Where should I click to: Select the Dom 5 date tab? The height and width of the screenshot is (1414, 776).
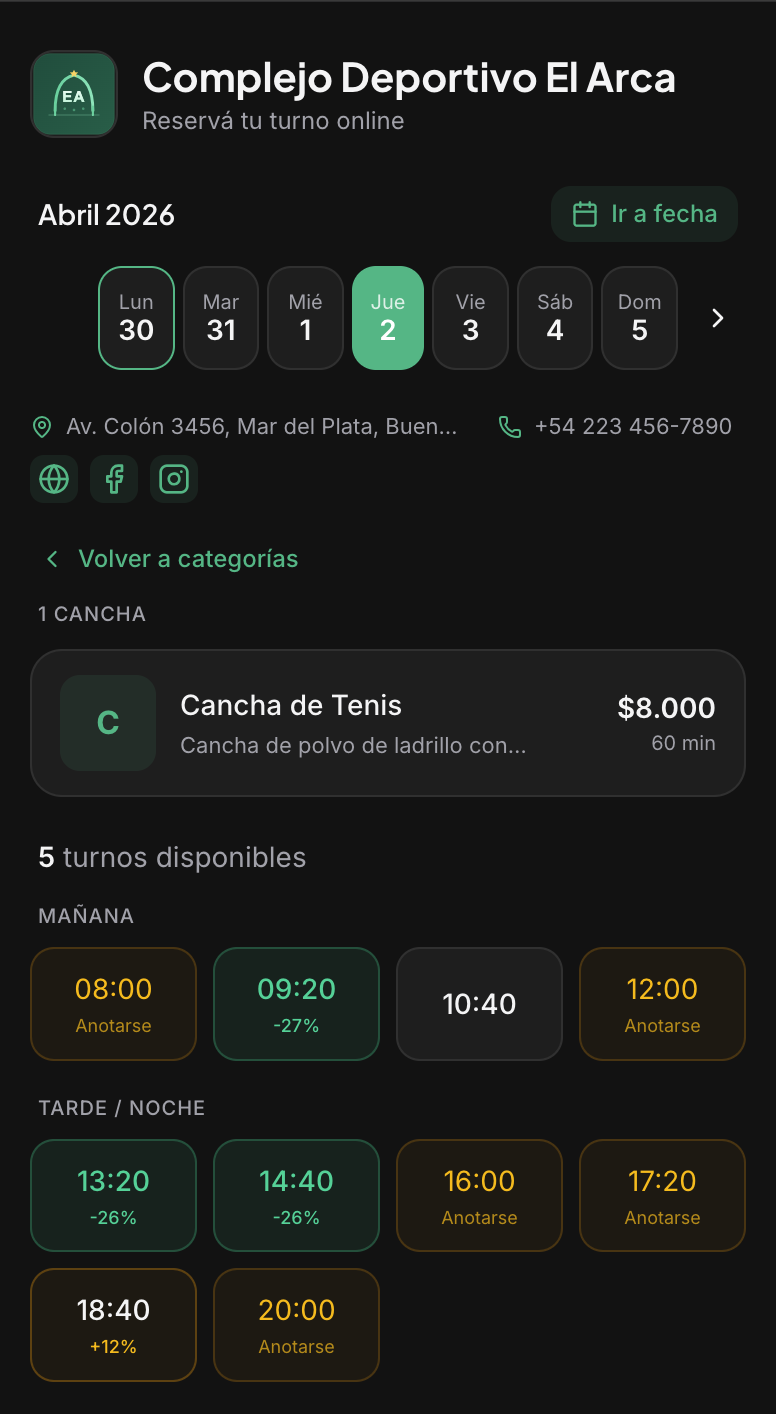[x=639, y=317]
